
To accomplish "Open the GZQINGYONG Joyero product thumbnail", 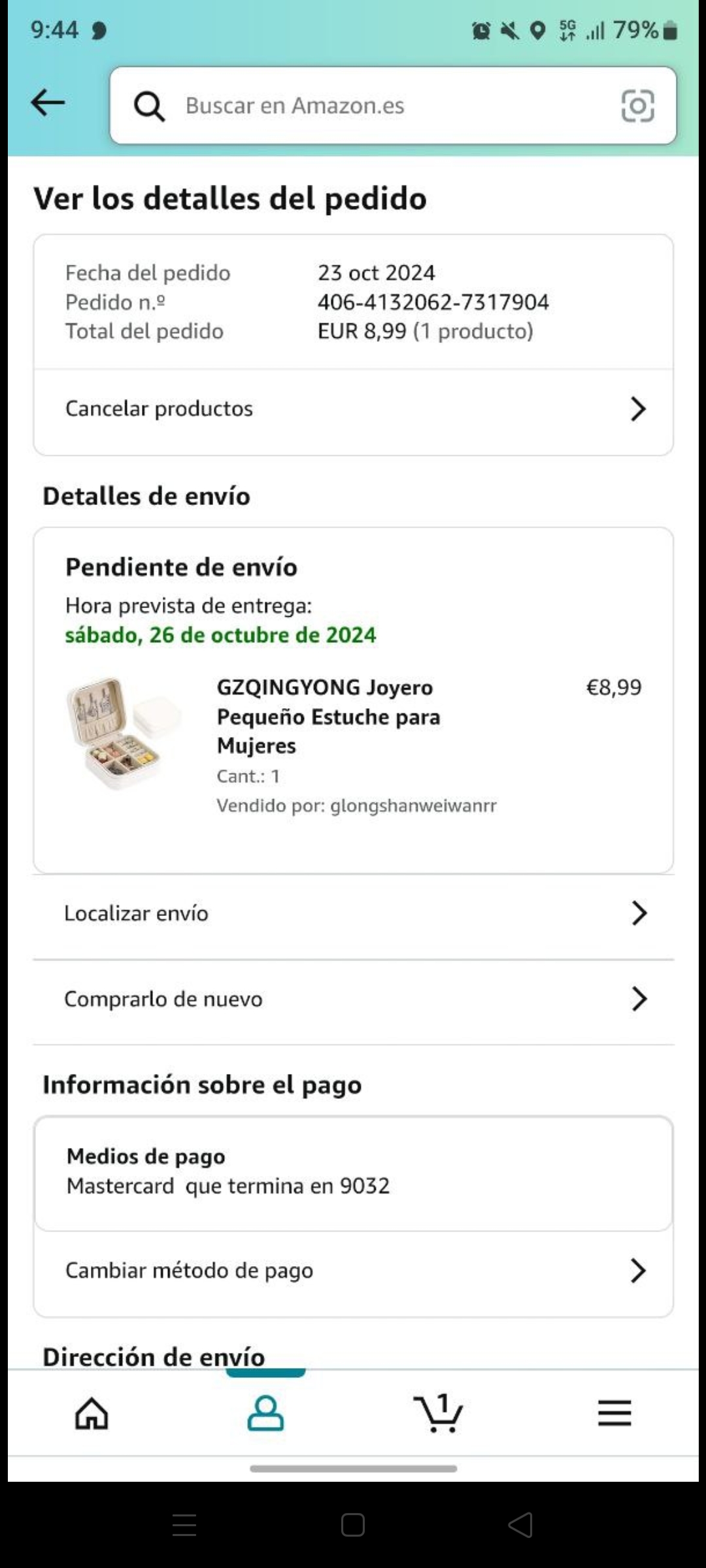I will (x=122, y=733).
